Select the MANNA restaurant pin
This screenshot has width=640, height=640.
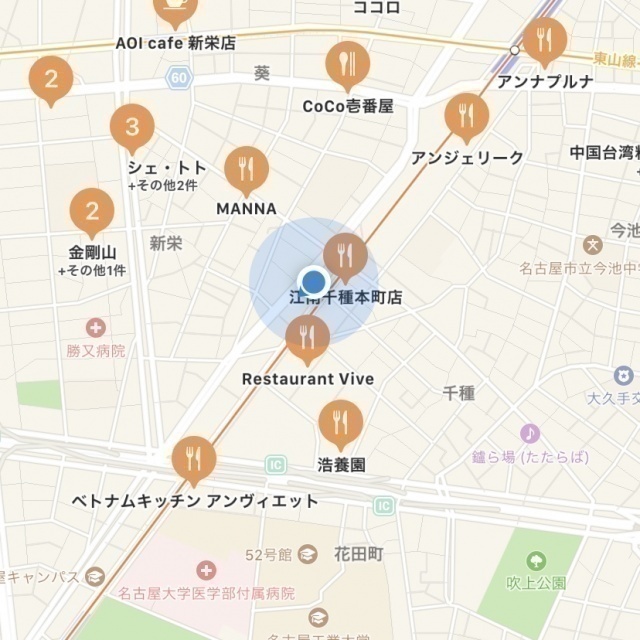point(246,170)
